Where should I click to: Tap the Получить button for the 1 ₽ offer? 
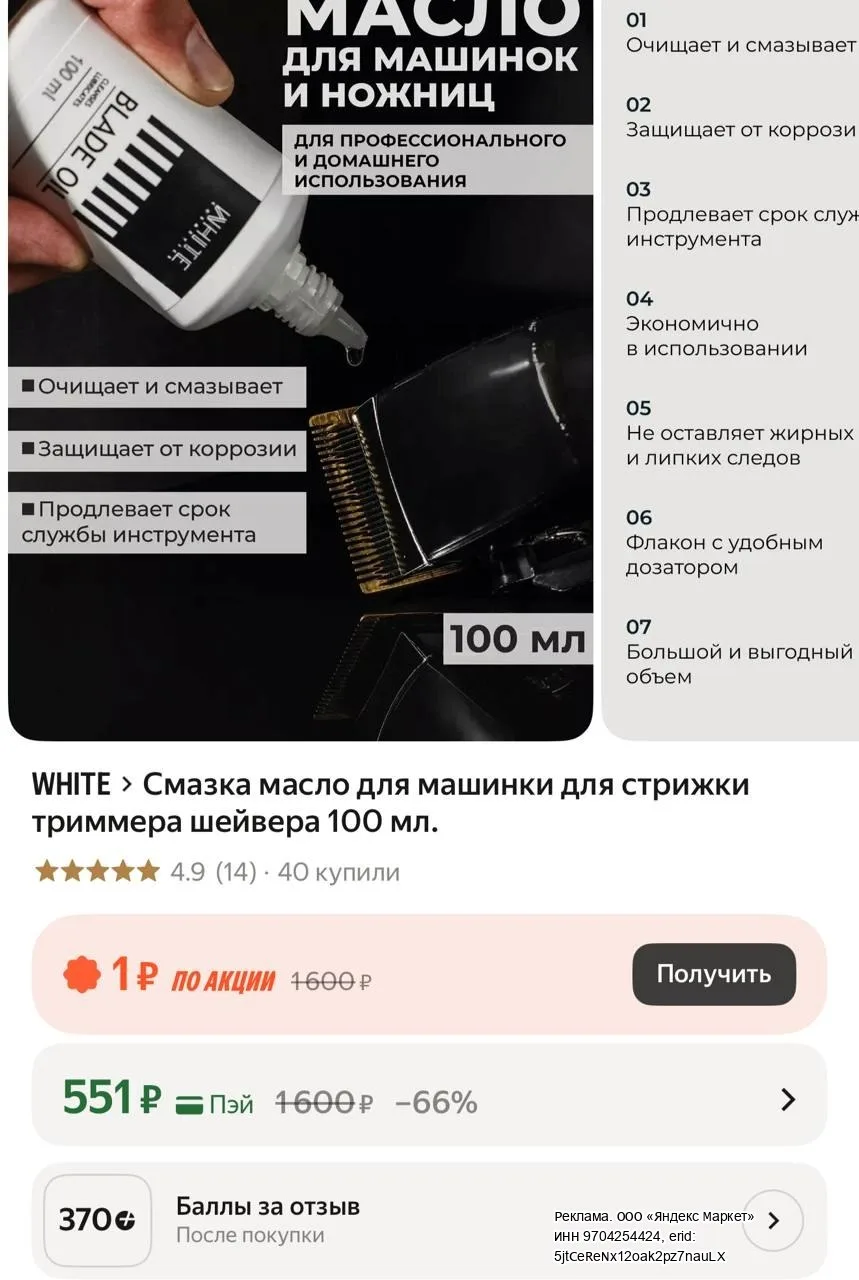[x=714, y=974]
